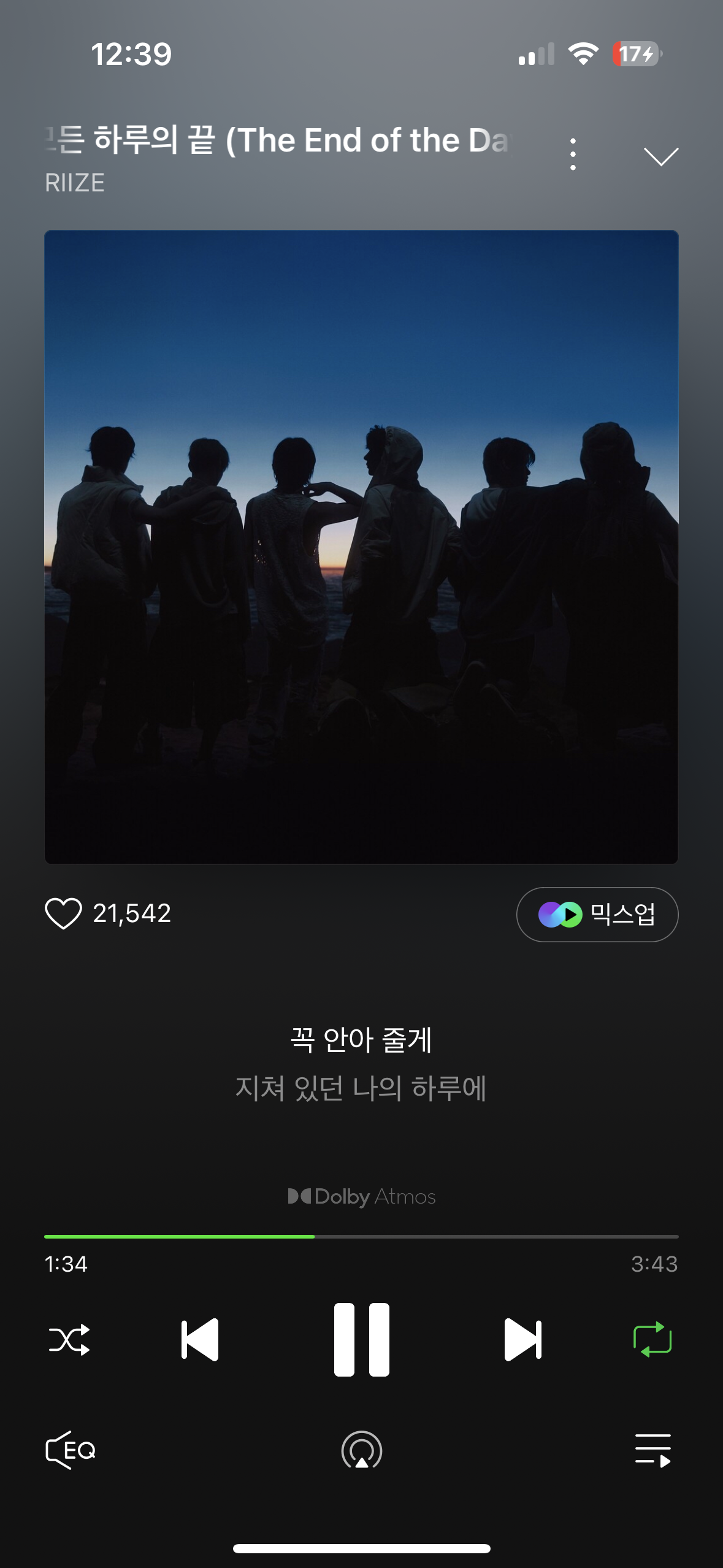Image resolution: width=723 pixels, height=1568 pixels.
Task: Tap the album cover artwork
Action: click(x=361, y=547)
